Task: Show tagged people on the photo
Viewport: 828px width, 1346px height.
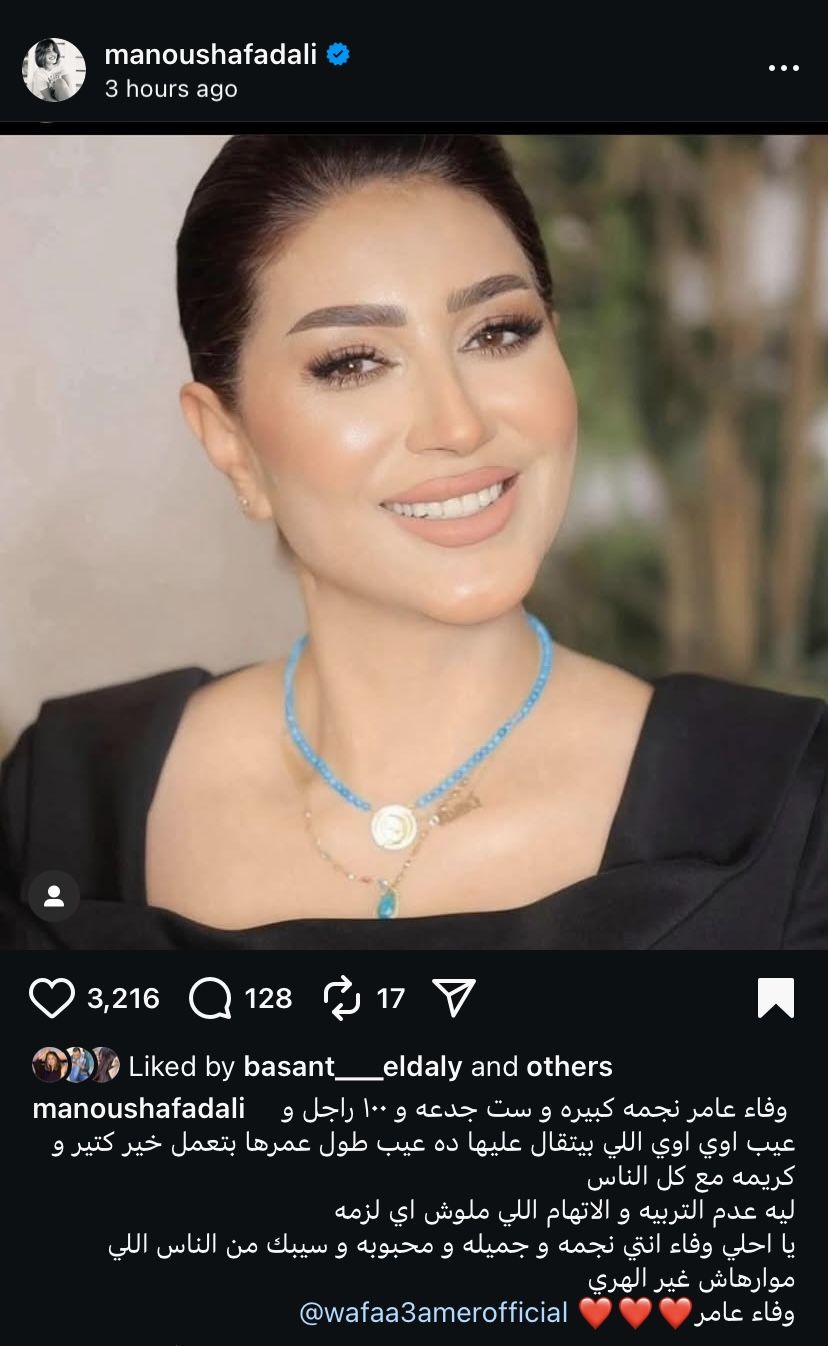Action: tap(54, 895)
